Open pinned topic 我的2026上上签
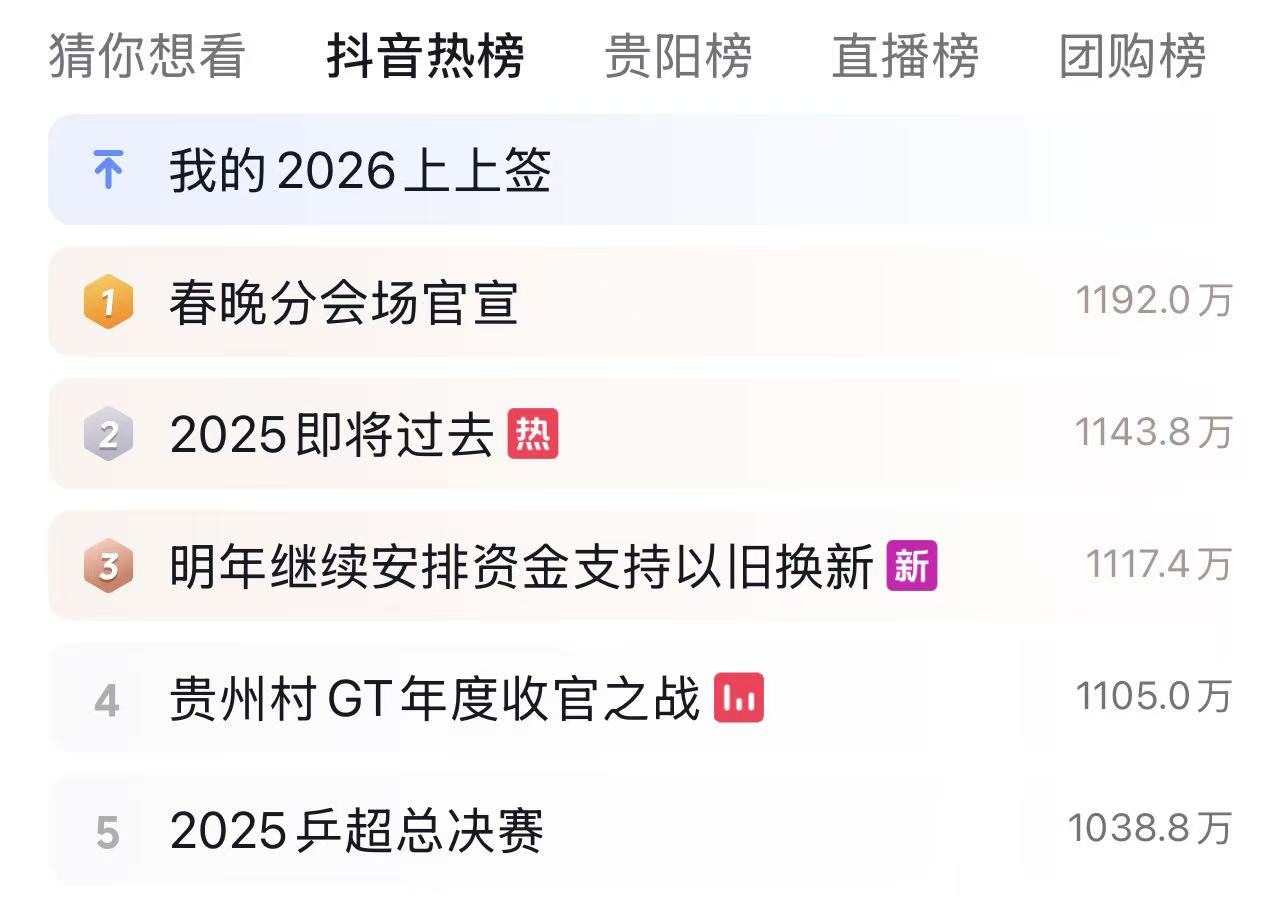 pos(360,171)
